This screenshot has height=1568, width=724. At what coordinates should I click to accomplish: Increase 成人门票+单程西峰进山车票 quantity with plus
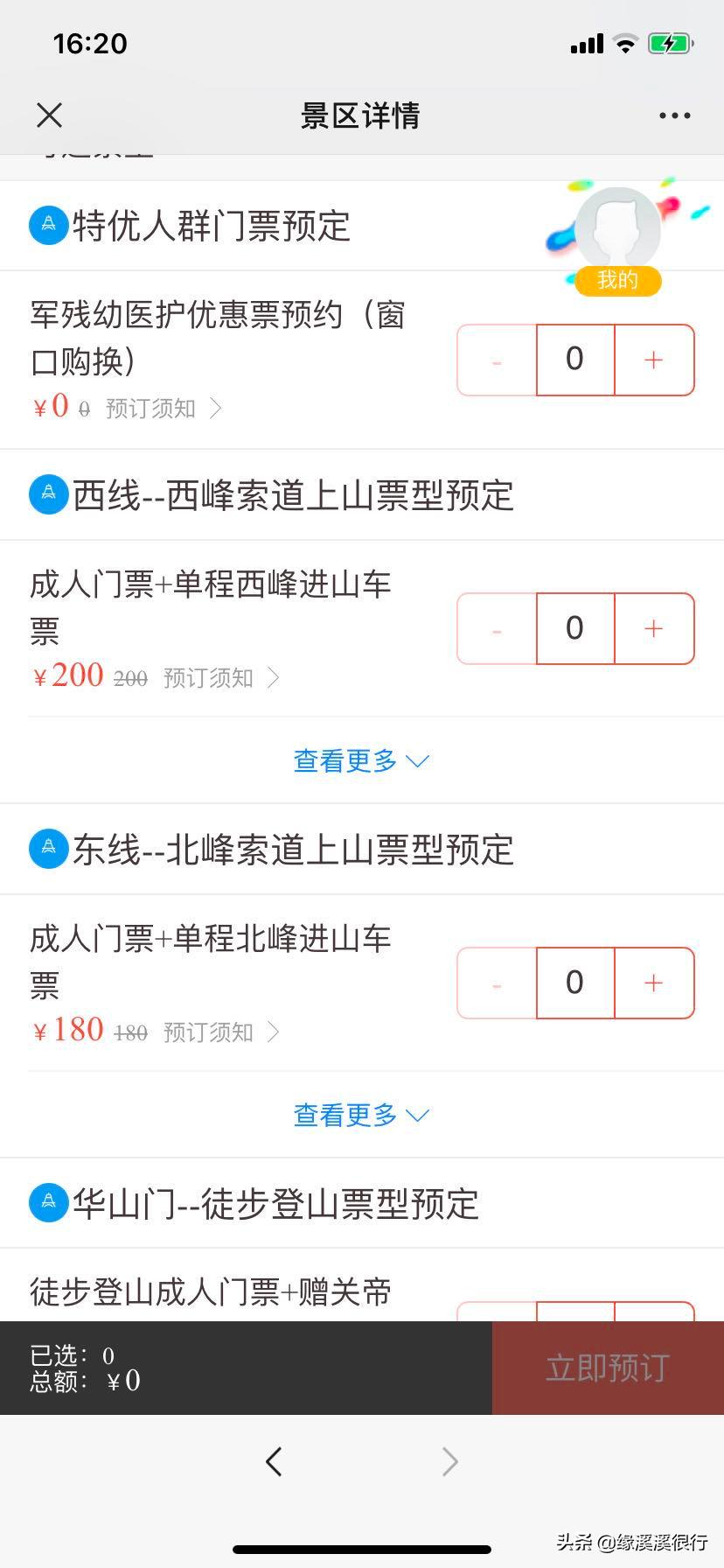[653, 628]
